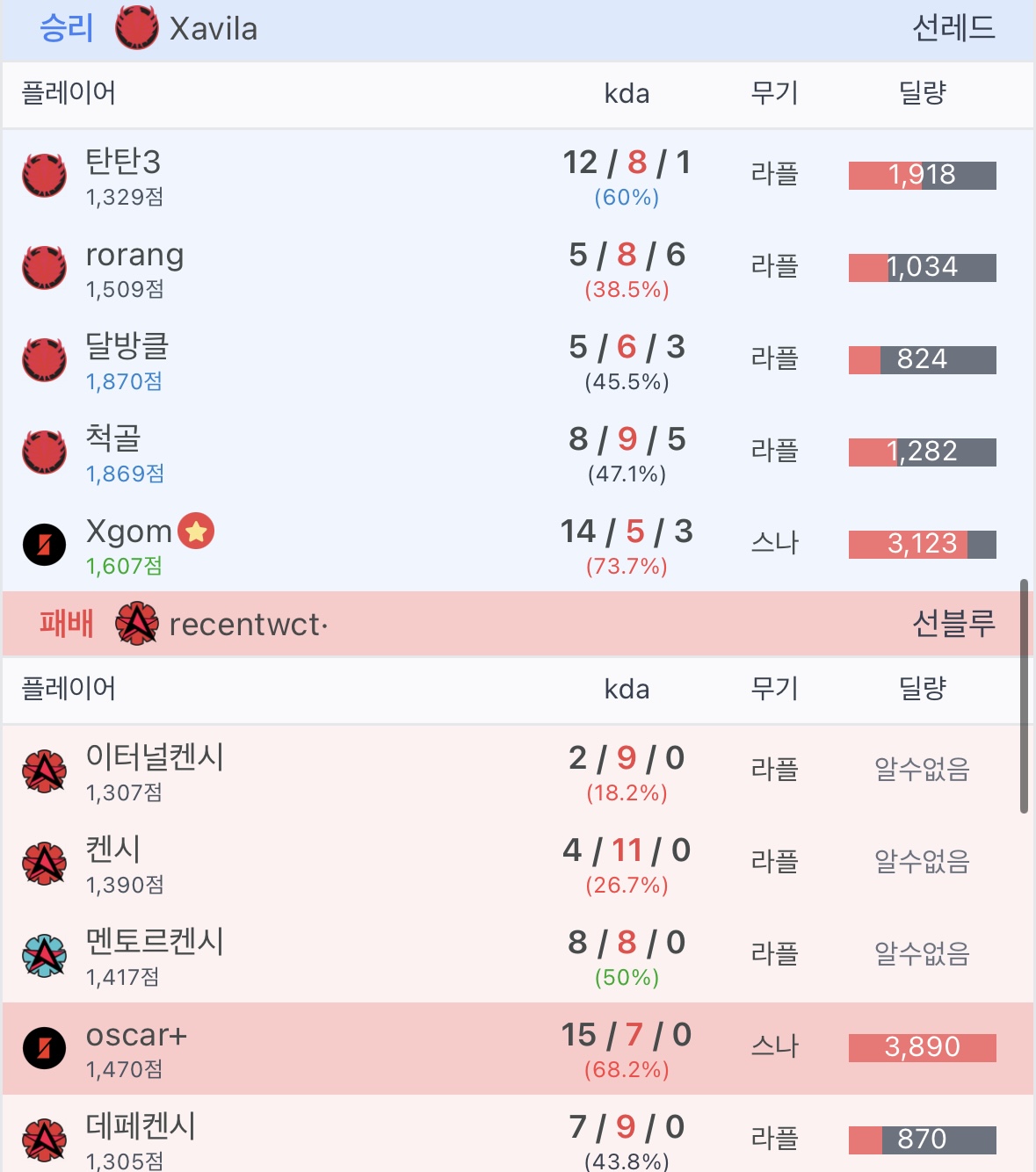Screen dimensions: 1036x1172
Task: Select 멘토르켄시 player row
Action: (x=155, y=942)
